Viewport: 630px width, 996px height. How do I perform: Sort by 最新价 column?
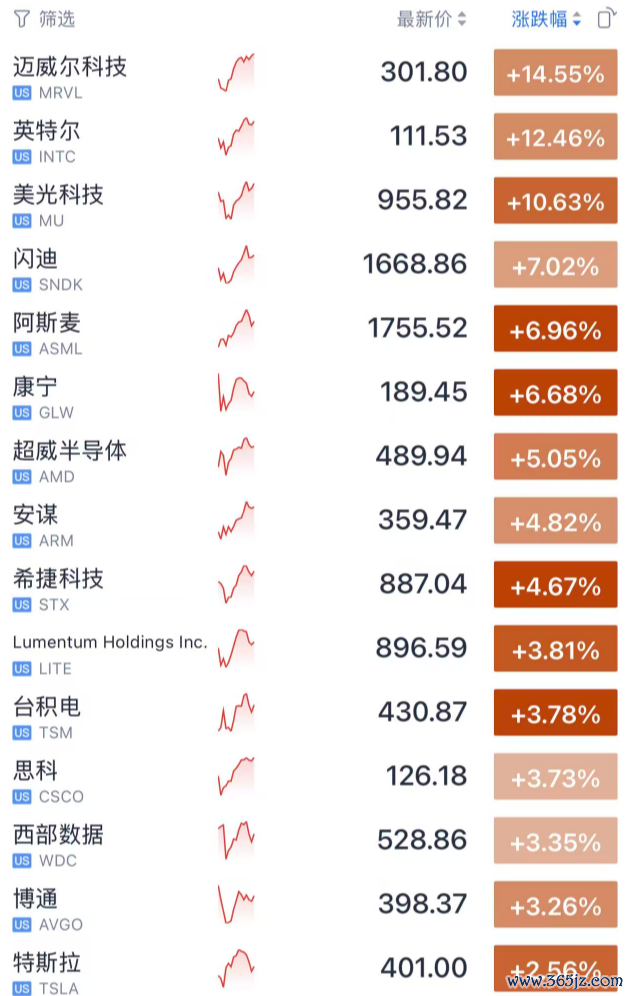pos(431,19)
